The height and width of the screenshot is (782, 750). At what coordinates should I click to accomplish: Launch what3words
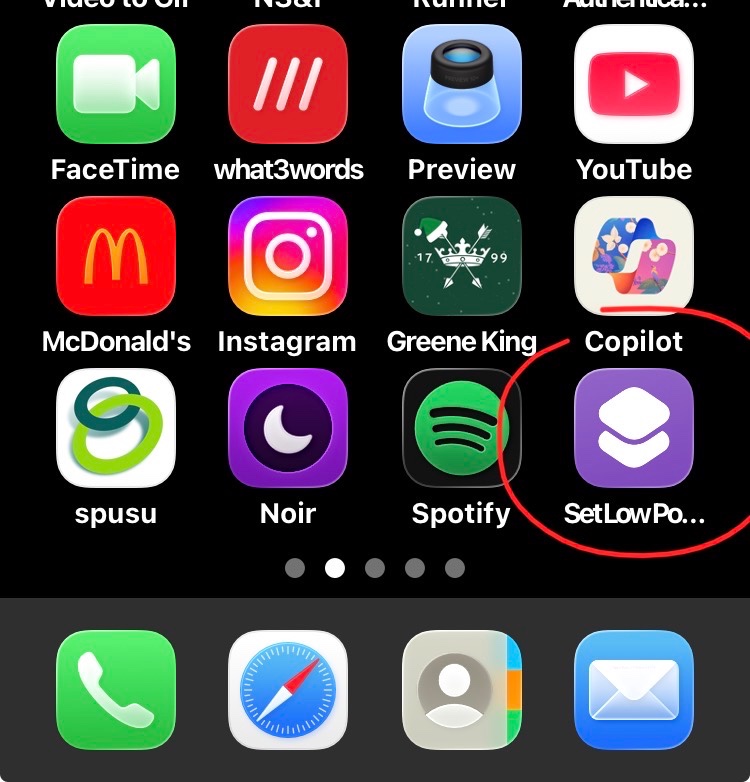(x=288, y=85)
